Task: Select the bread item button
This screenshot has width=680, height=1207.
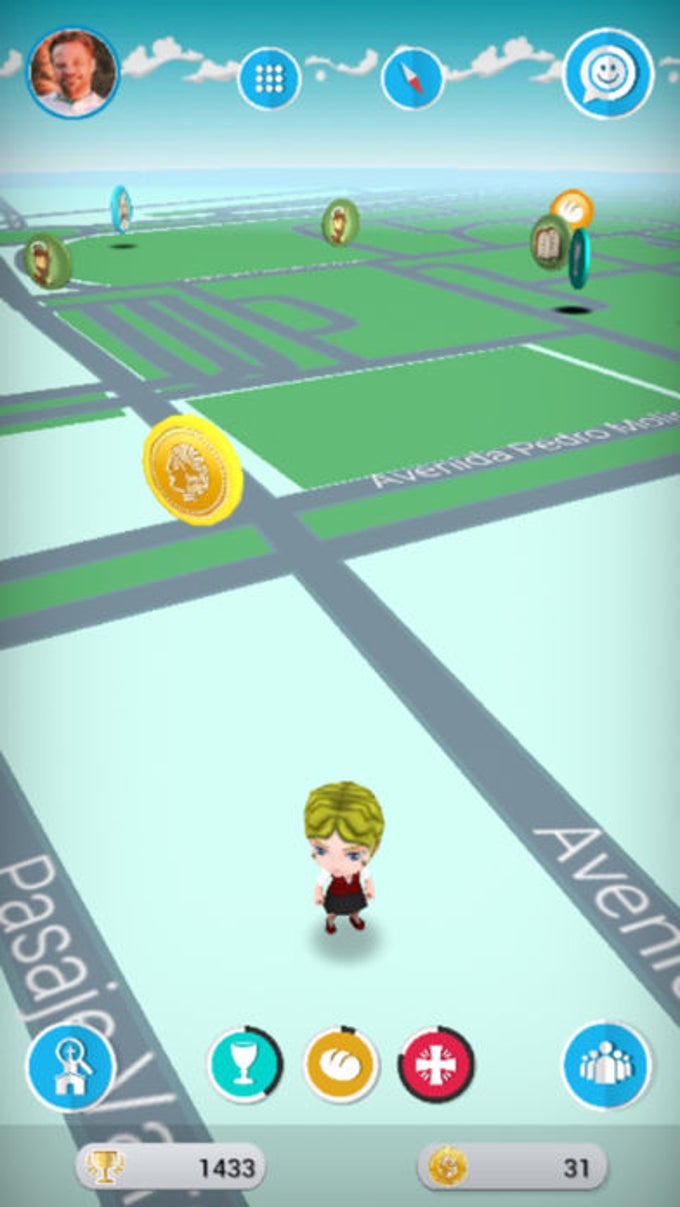Action: (341, 1065)
